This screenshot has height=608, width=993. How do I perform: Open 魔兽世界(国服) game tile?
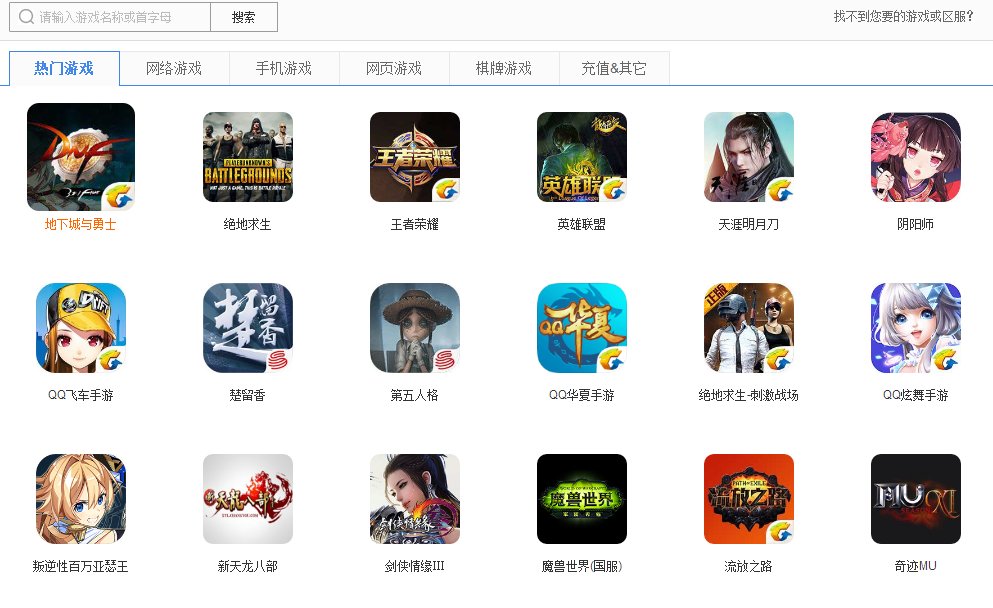582,499
